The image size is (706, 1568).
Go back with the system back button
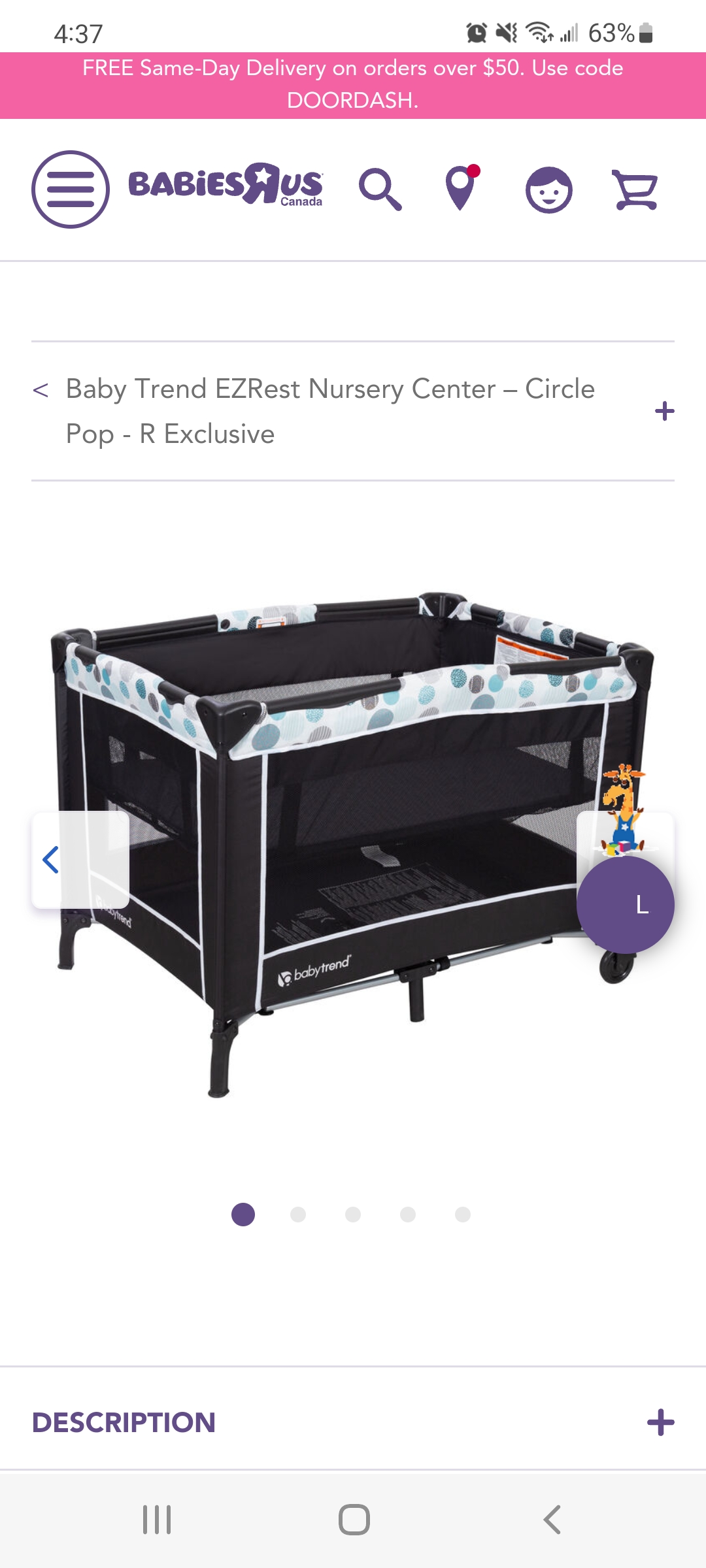[x=552, y=1520]
